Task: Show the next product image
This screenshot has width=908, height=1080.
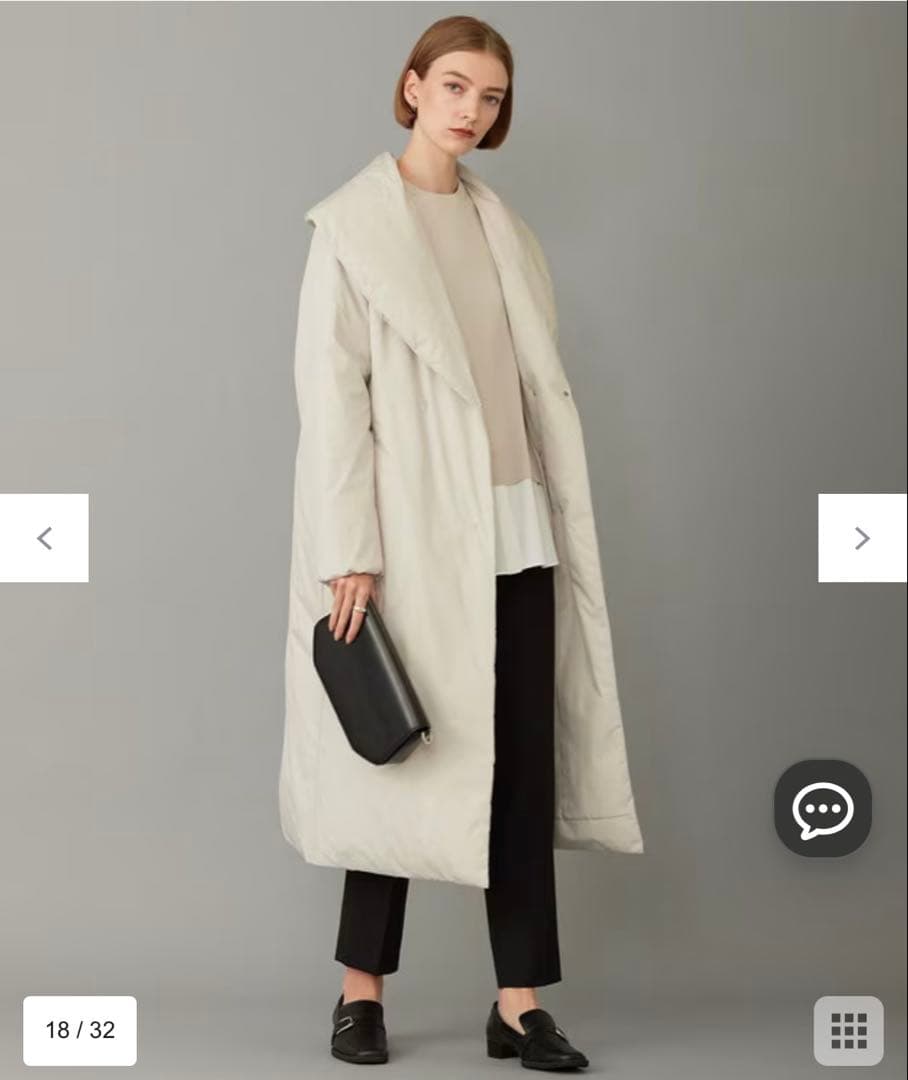Action: coord(862,538)
